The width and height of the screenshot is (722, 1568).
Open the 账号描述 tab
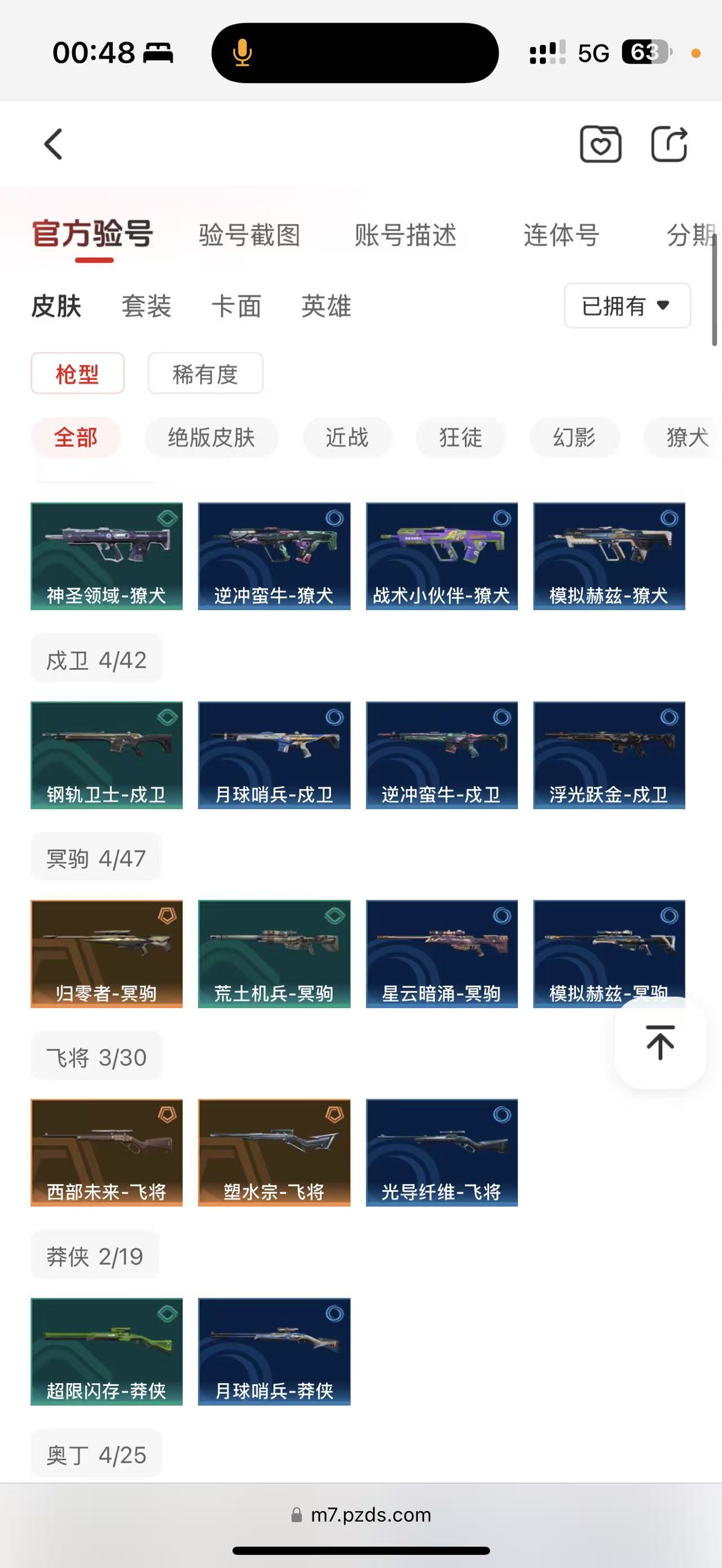point(406,235)
